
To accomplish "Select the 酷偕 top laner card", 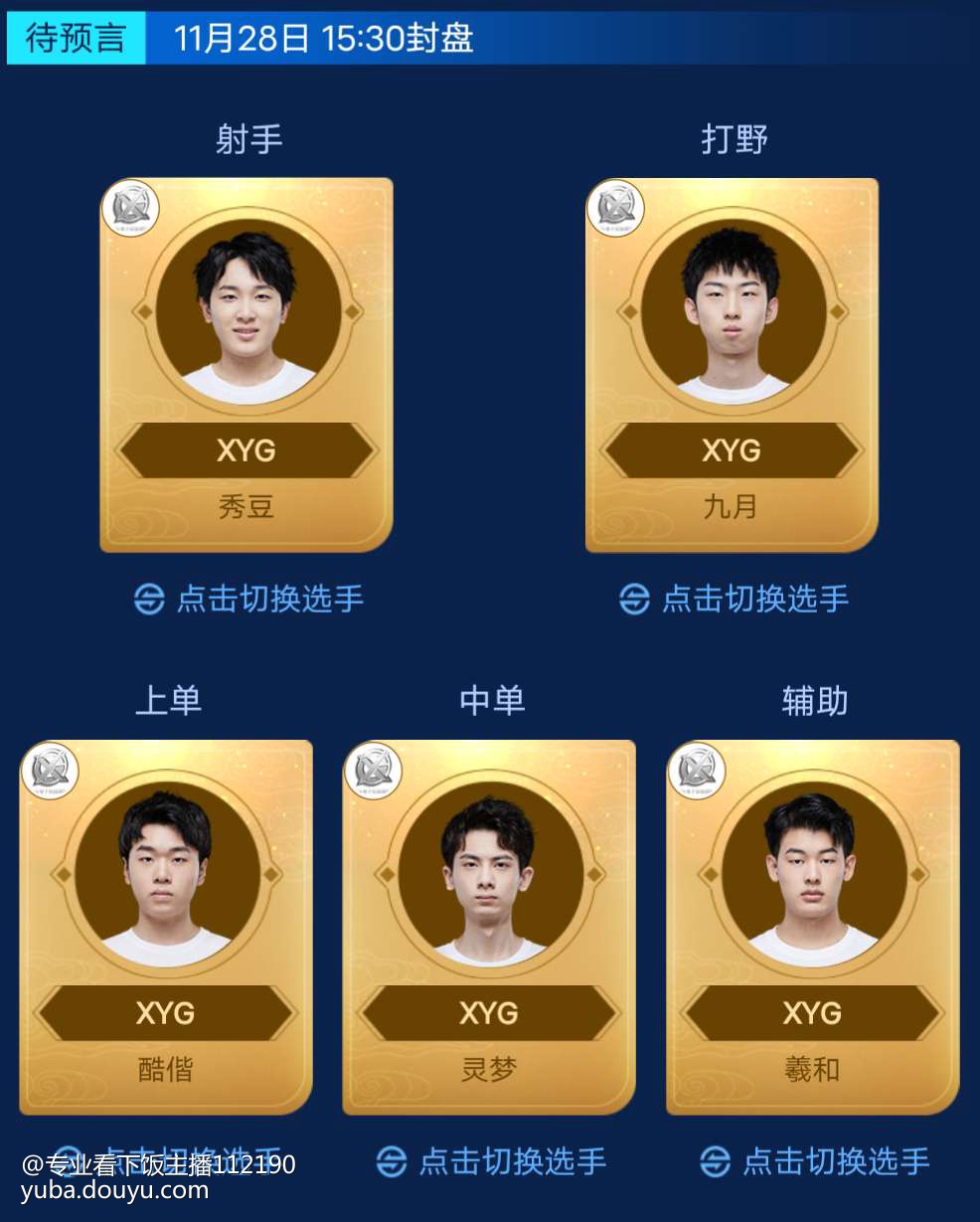I will pos(166,927).
